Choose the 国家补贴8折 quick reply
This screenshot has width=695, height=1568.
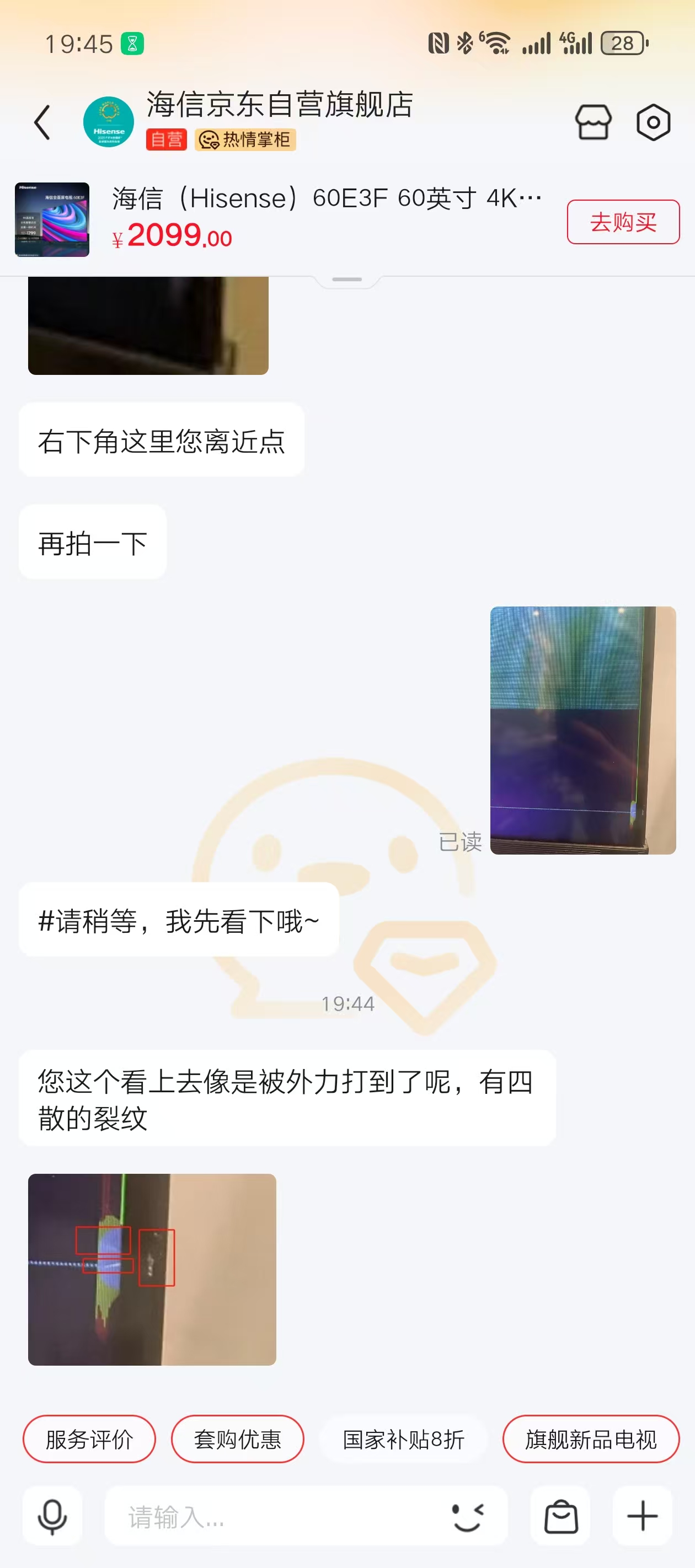point(403,1439)
